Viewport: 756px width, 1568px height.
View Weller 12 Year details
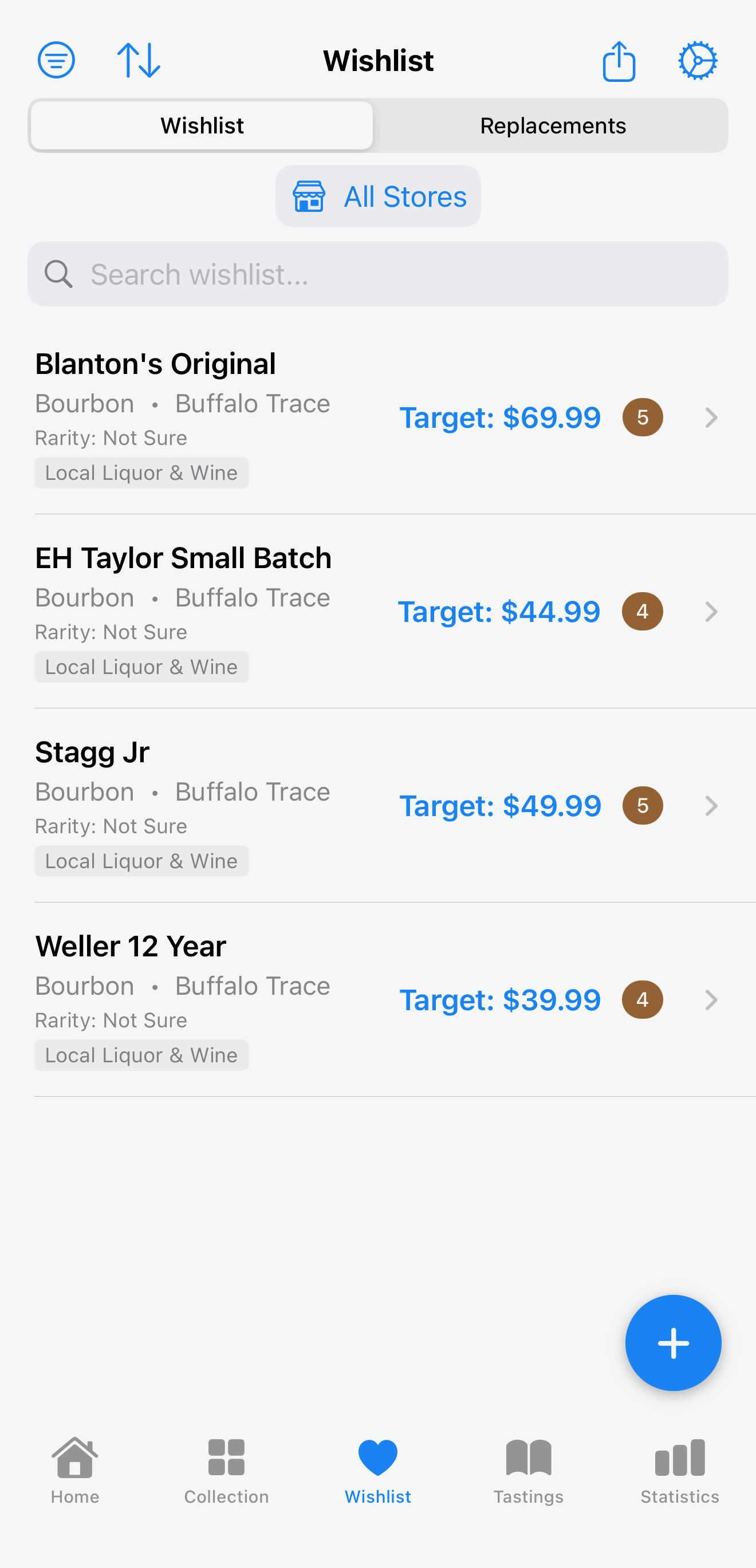tap(377, 999)
